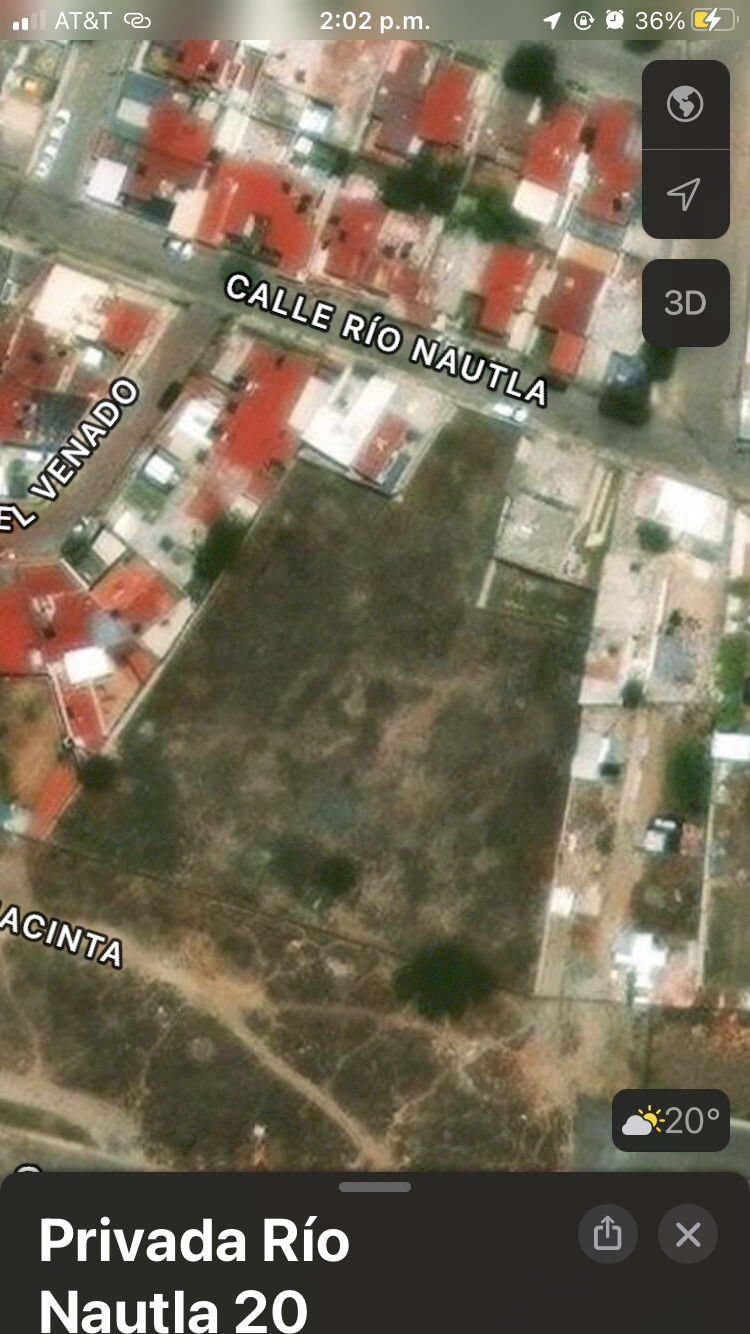Center map on current location

pos(685,194)
